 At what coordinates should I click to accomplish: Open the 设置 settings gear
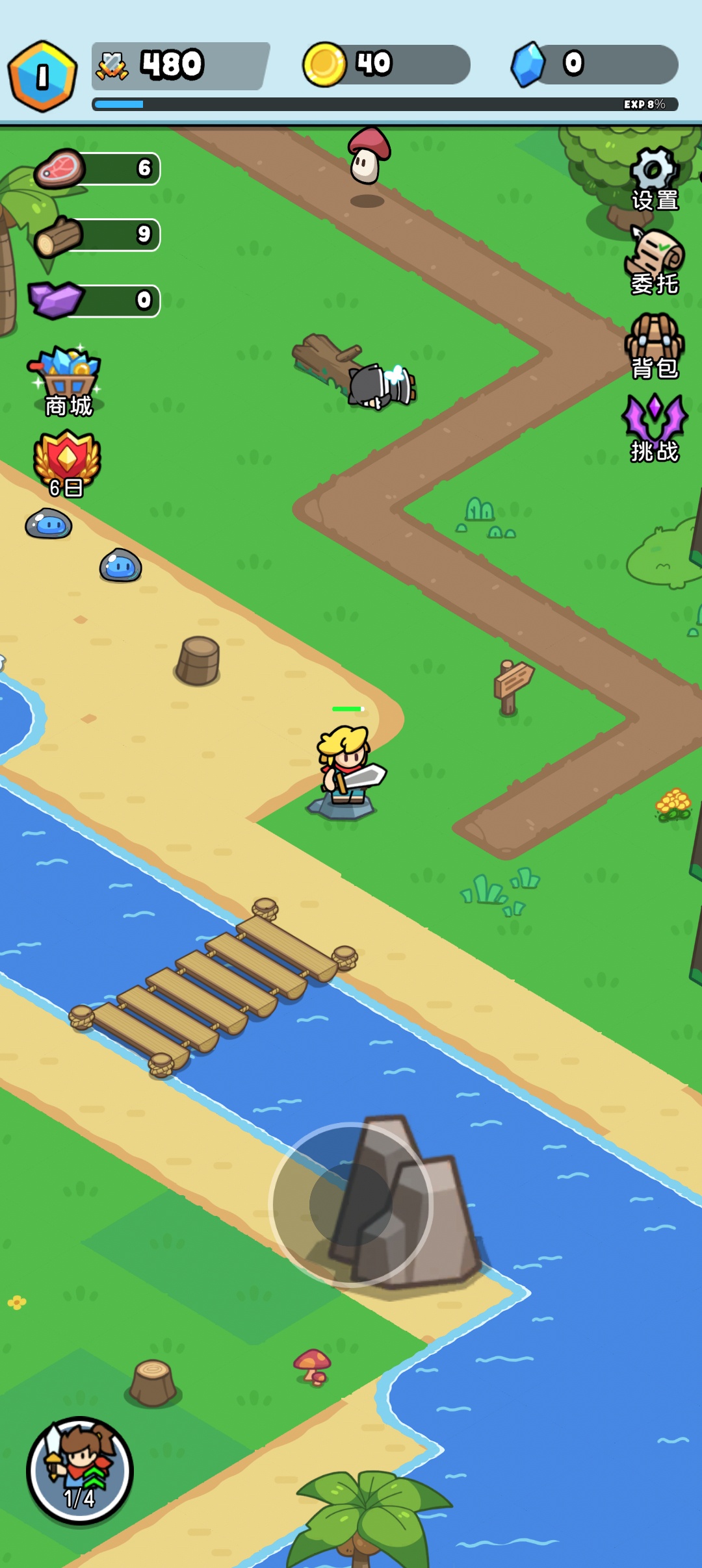(x=655, y=178)
